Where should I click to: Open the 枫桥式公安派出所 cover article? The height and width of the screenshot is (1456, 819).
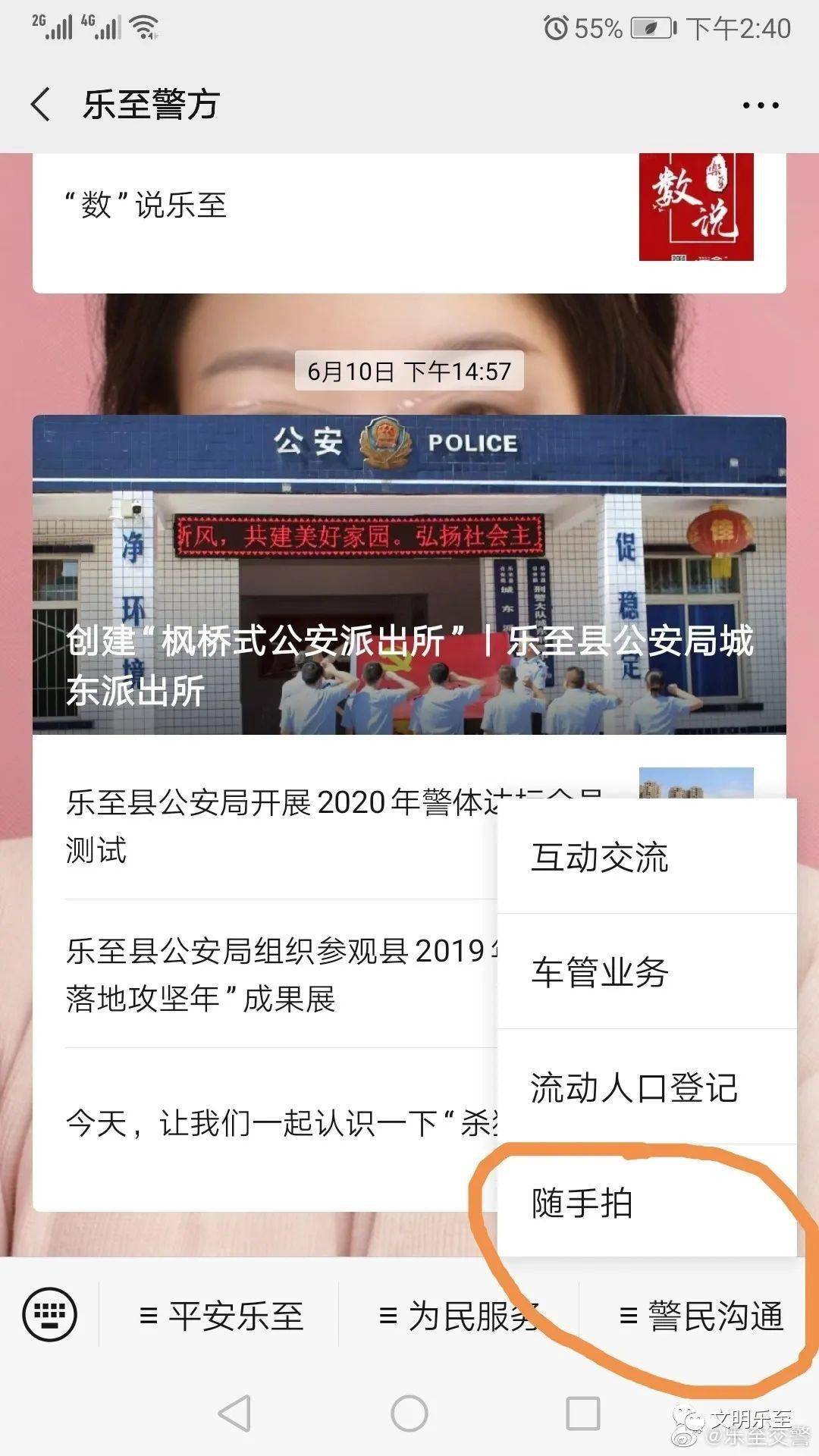(409, 575)
